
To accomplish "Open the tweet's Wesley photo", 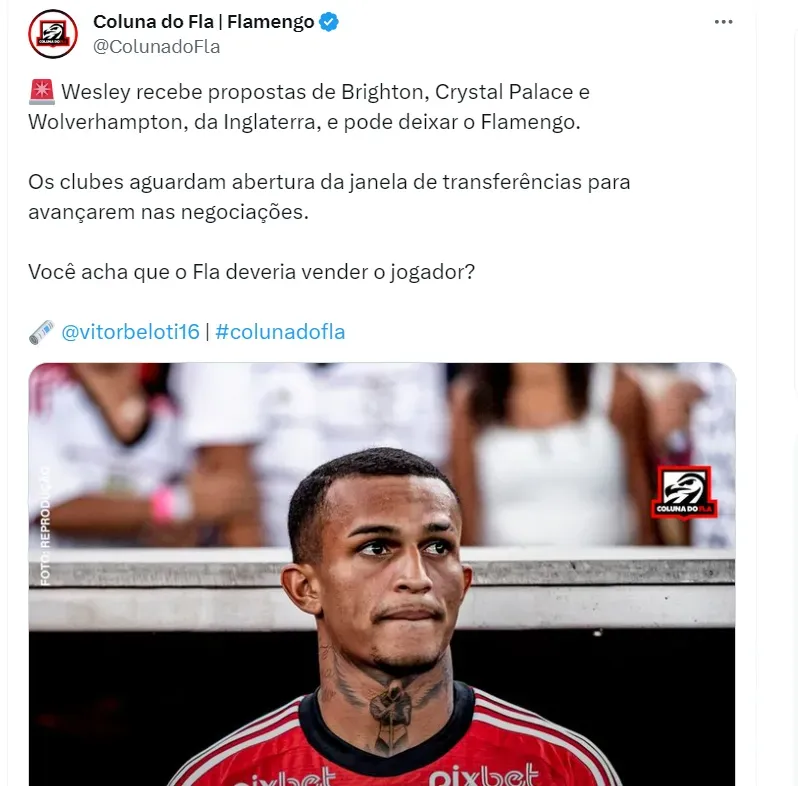I will (381, 573).
